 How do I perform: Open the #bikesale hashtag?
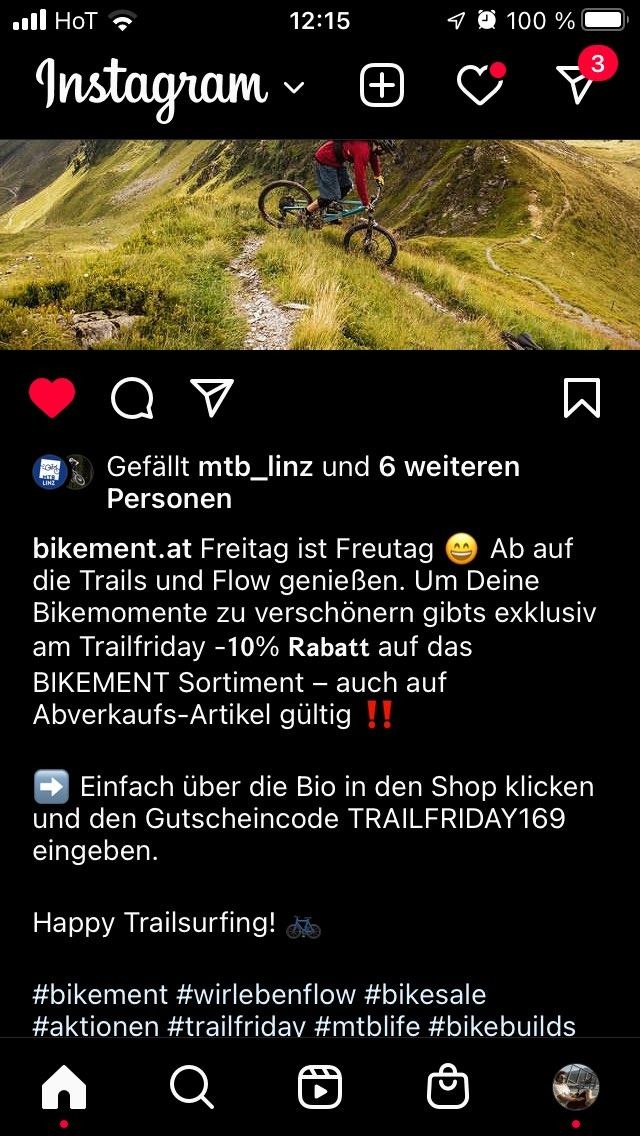pos(425,995)
